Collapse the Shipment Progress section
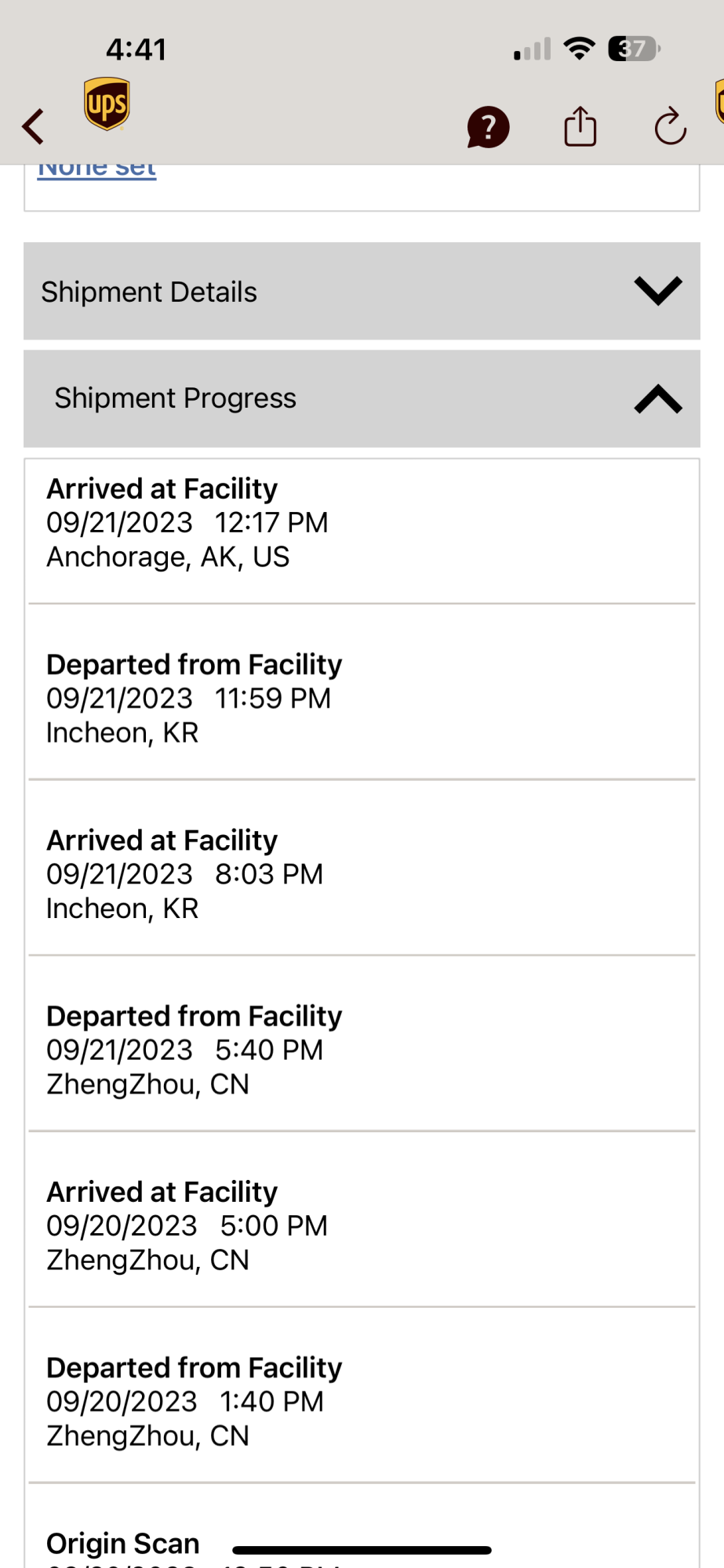Screen dimensions: 724x1568 pyautogui.click(x=362, y=399)
